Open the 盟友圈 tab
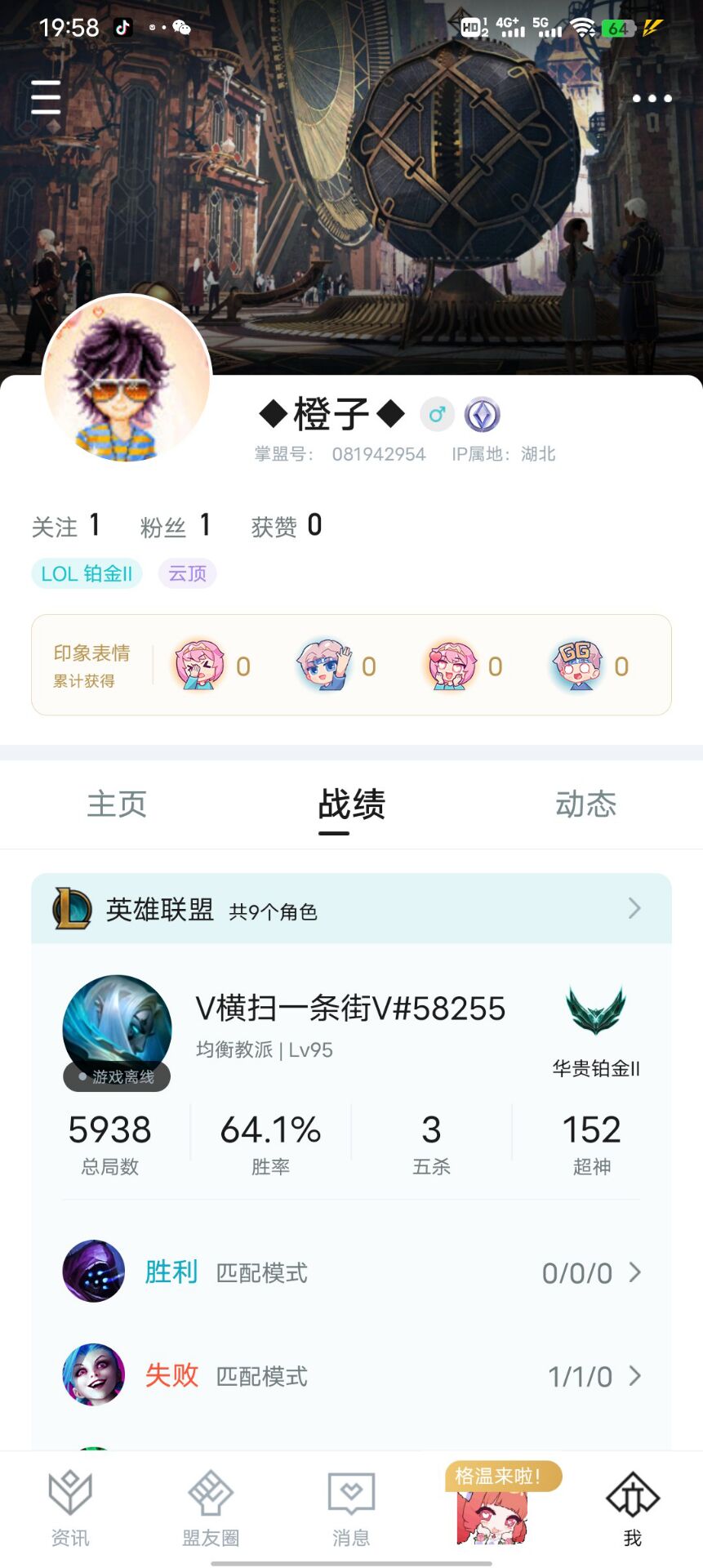Image resolution: width=703 pixels, height=1568 pixels. [x=211, y=1509]
